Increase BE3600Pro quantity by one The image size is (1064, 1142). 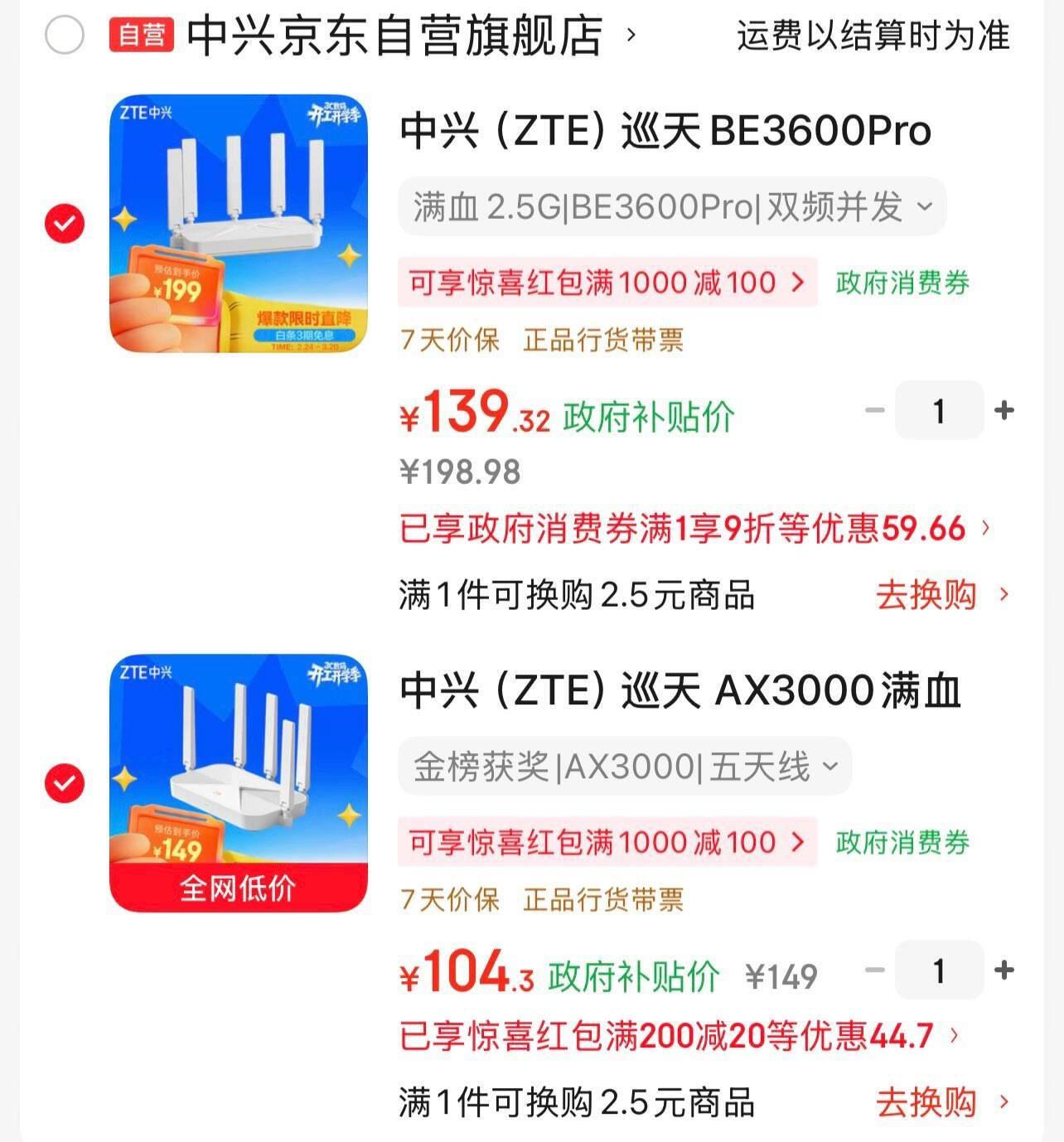tap(1004, 410)
